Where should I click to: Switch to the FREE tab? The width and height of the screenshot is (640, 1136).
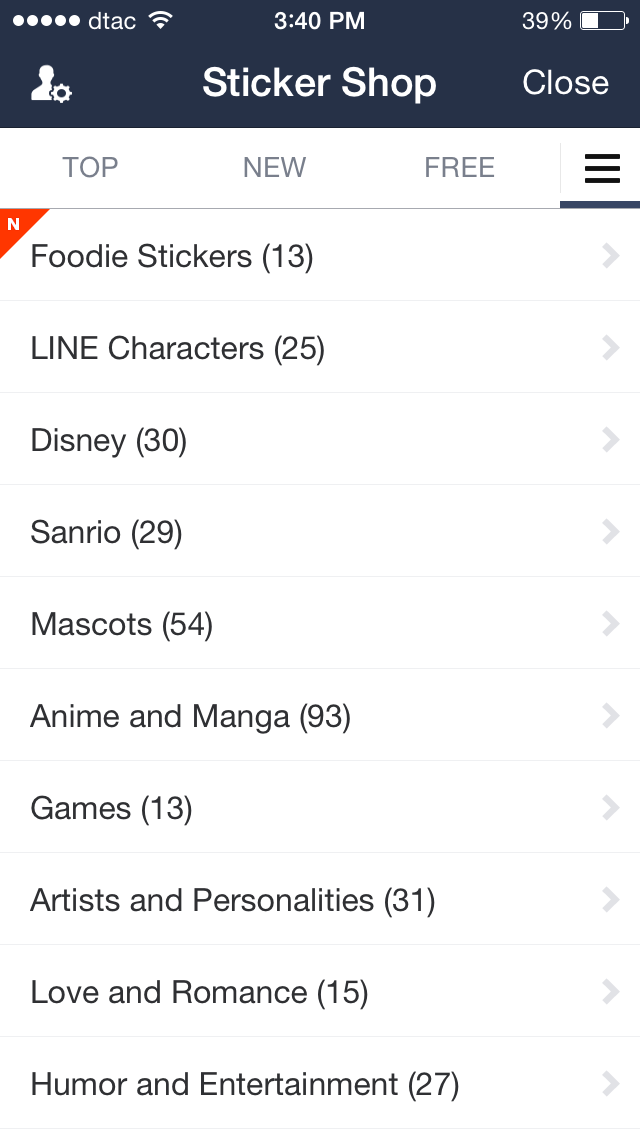[459, 167]
